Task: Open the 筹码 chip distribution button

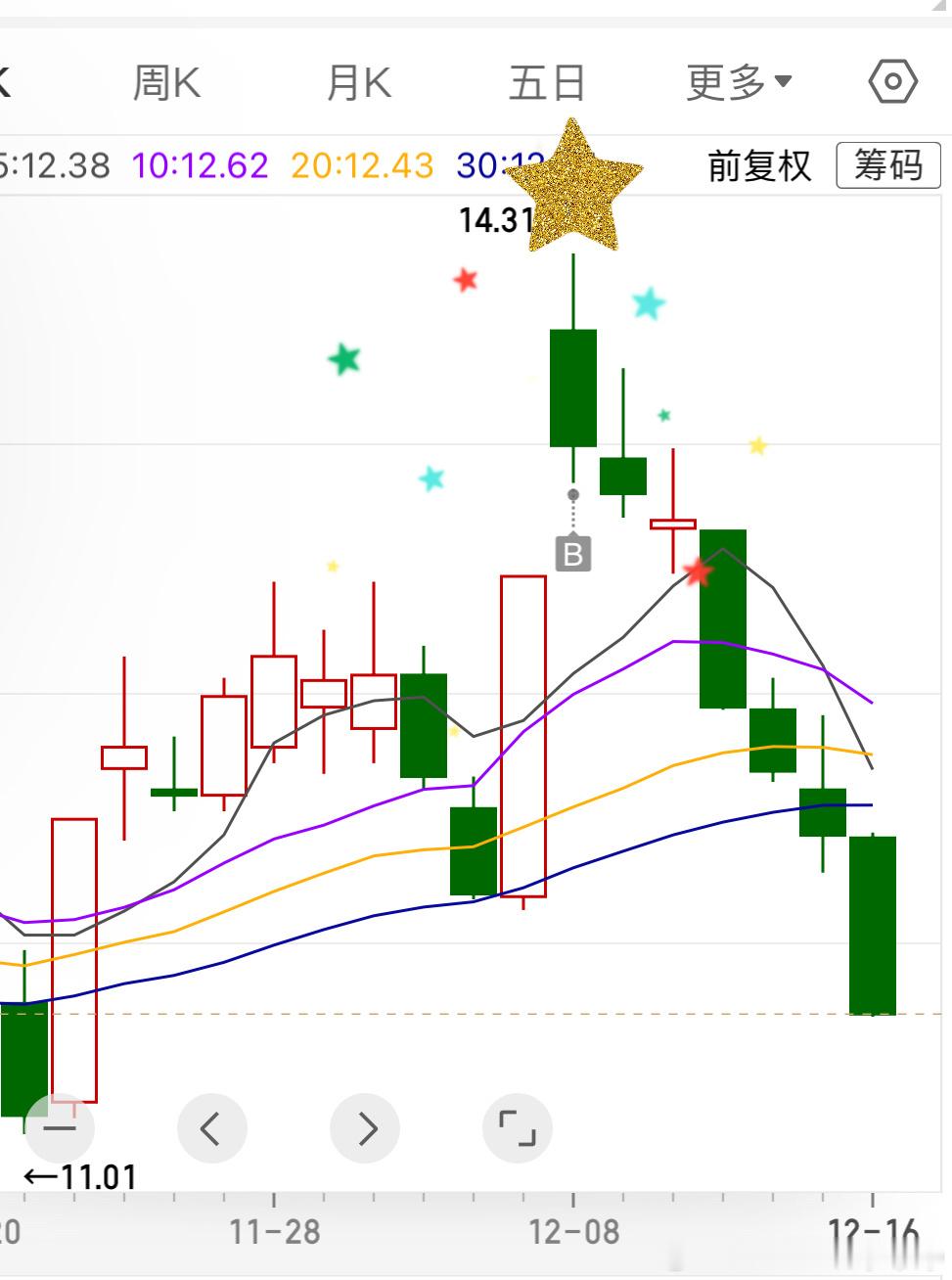Action: [888, 165]
